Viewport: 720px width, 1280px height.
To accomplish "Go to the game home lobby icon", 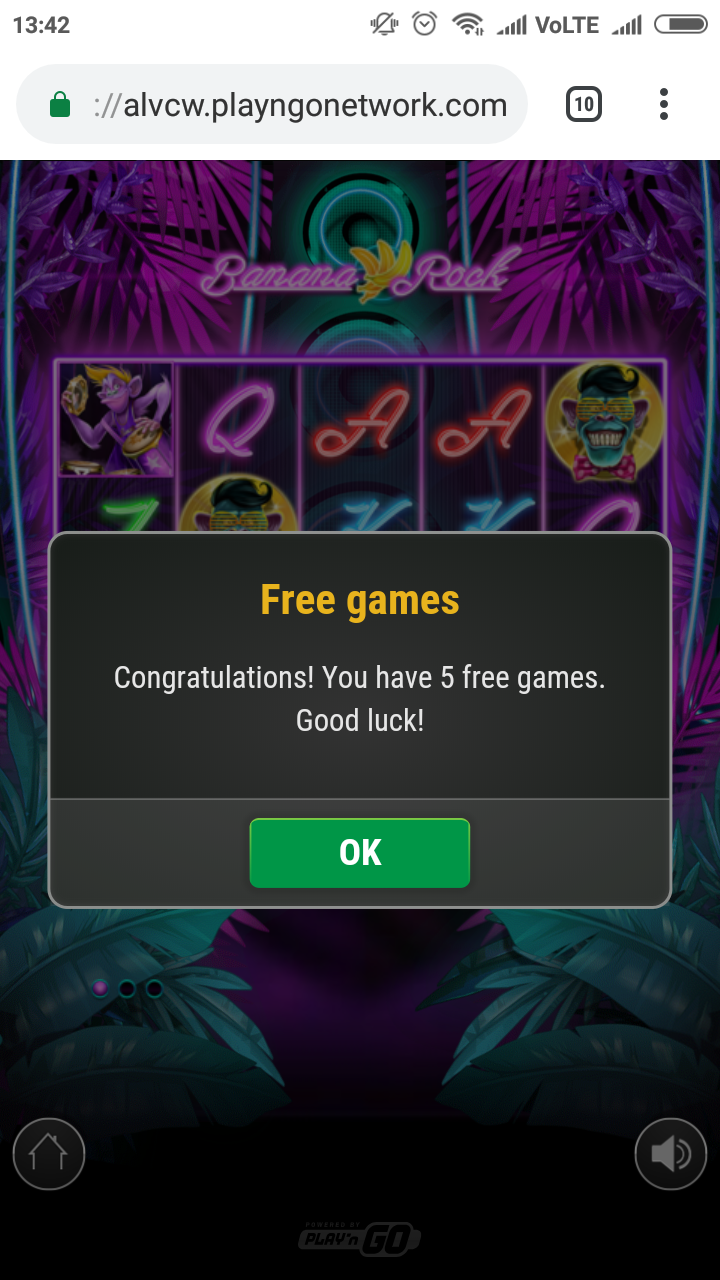I will (49, 1154).
